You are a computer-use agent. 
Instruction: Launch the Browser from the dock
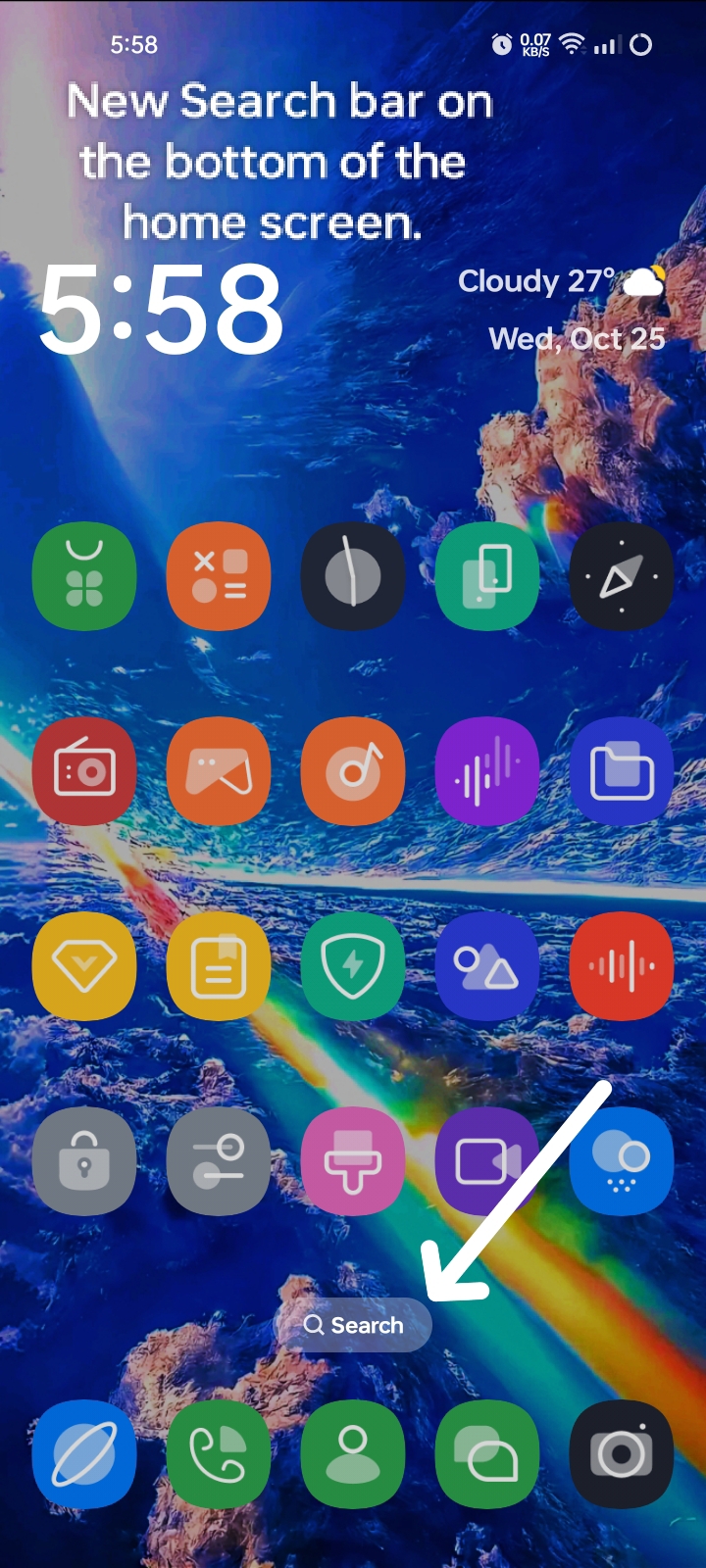tap(84, 1452)
